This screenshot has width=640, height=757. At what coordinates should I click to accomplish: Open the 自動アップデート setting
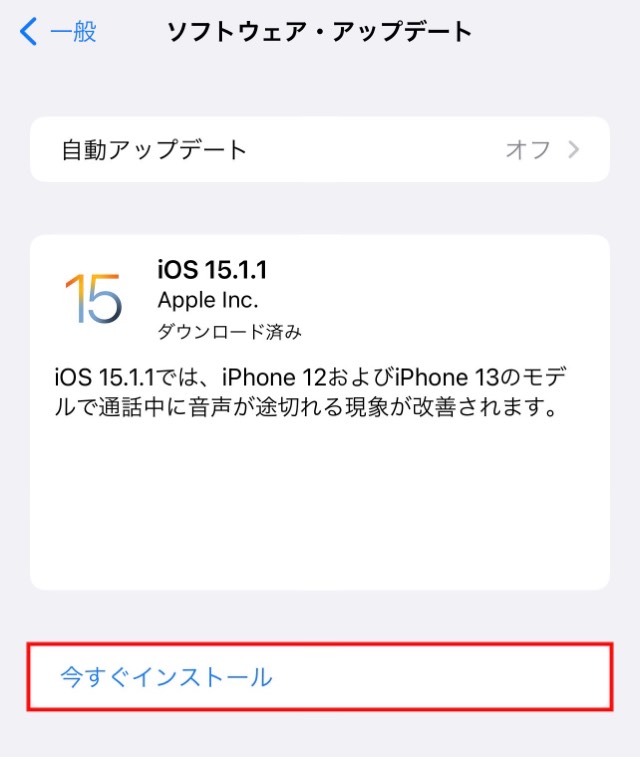click(320, 150)
